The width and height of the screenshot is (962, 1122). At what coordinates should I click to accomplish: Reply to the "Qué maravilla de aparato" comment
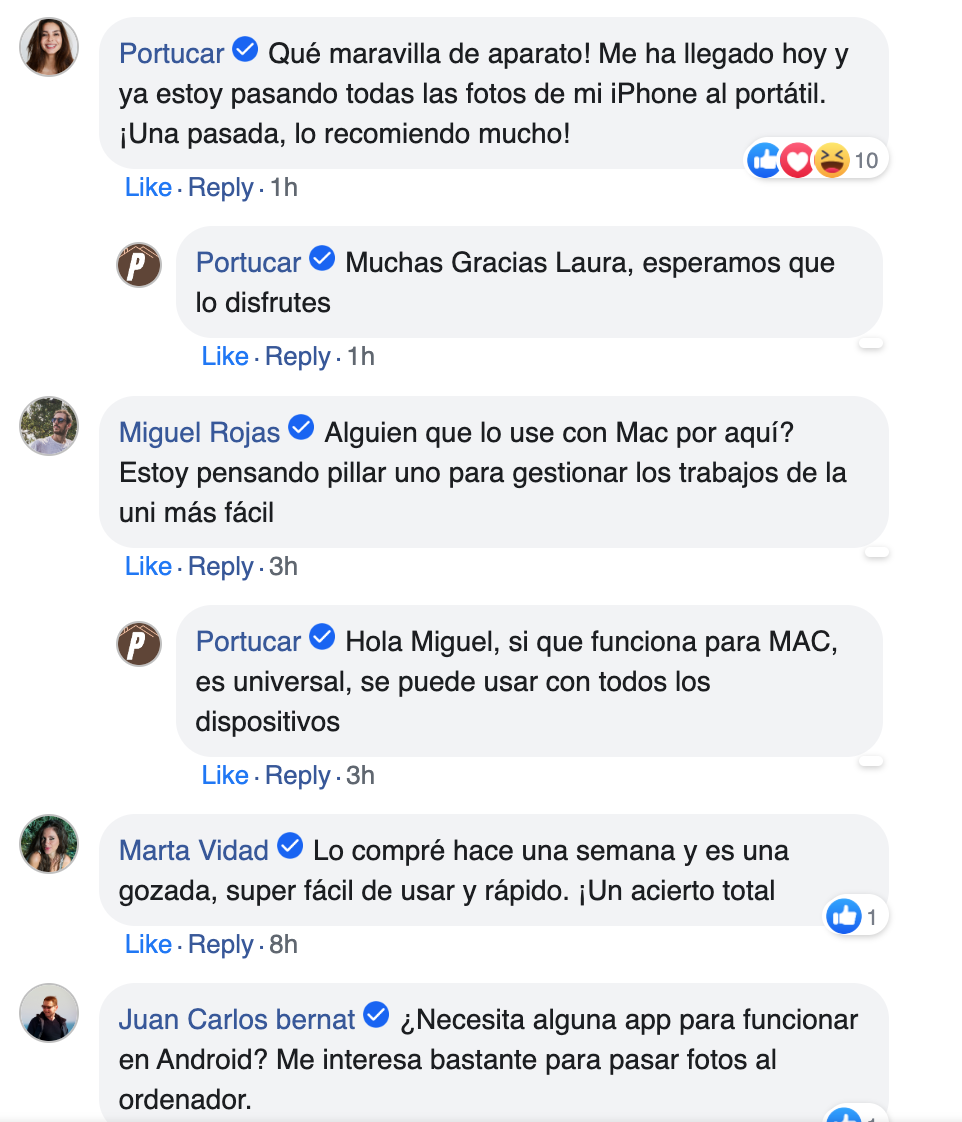(220, 188)
